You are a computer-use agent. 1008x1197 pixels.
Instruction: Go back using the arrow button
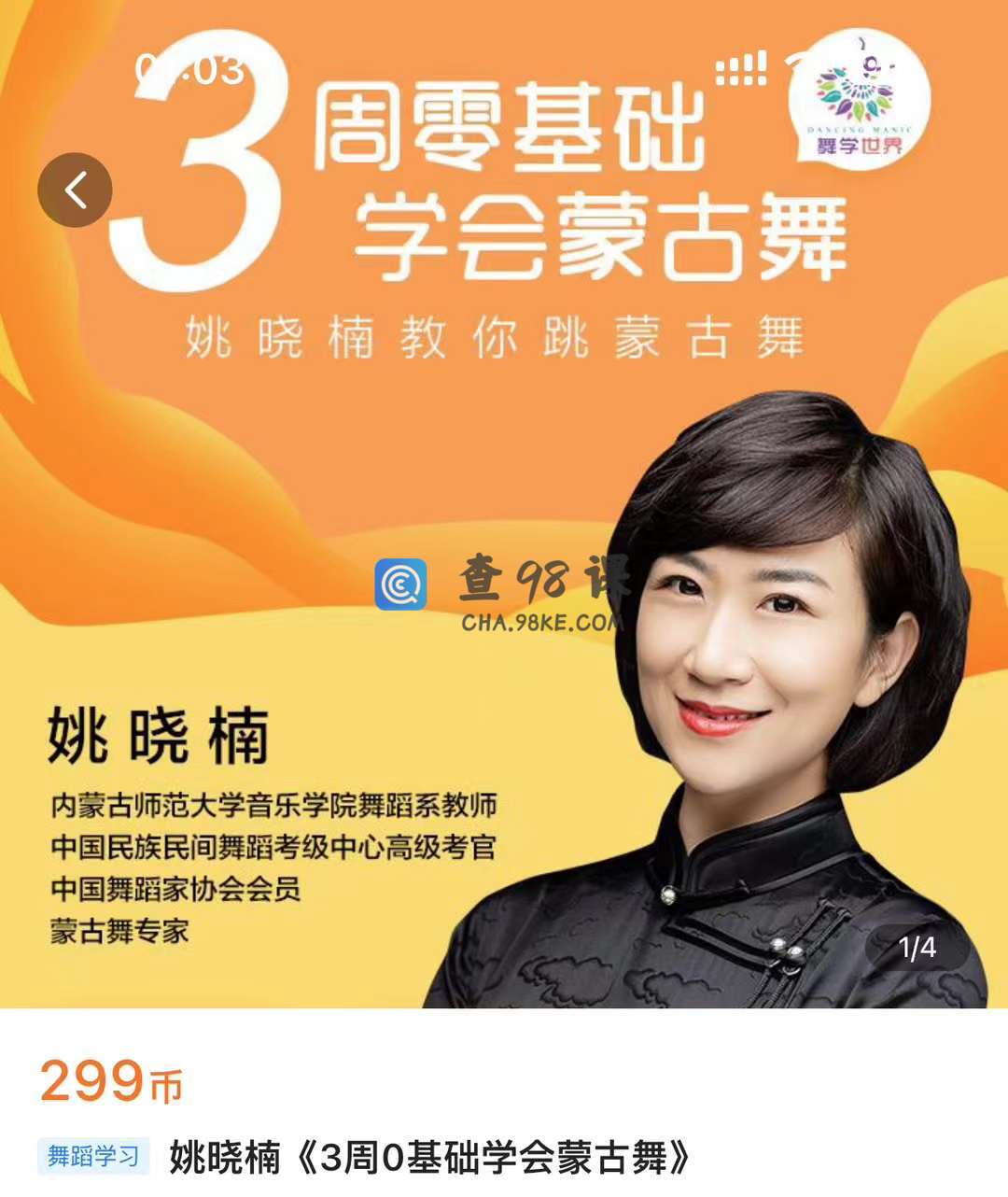click(x=75, y=190)
